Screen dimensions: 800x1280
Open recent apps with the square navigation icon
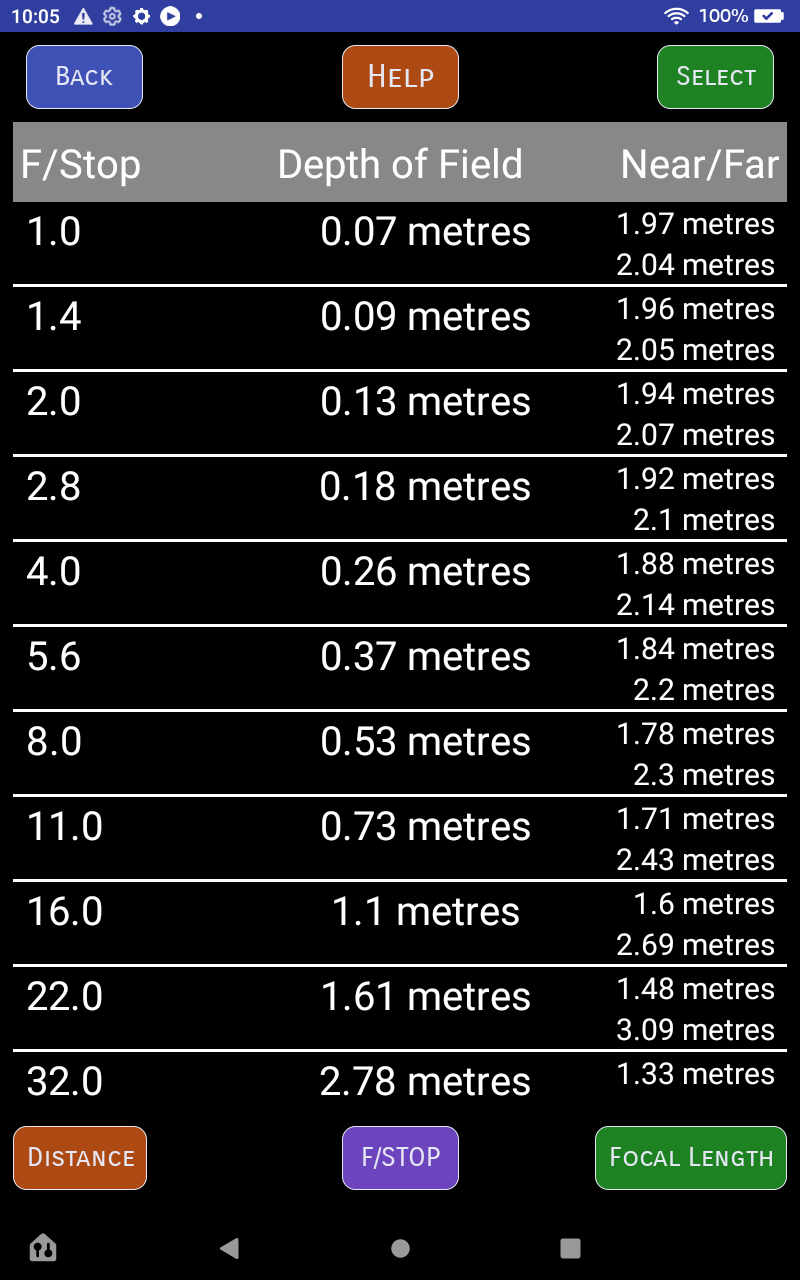(x=570, y=1248)
